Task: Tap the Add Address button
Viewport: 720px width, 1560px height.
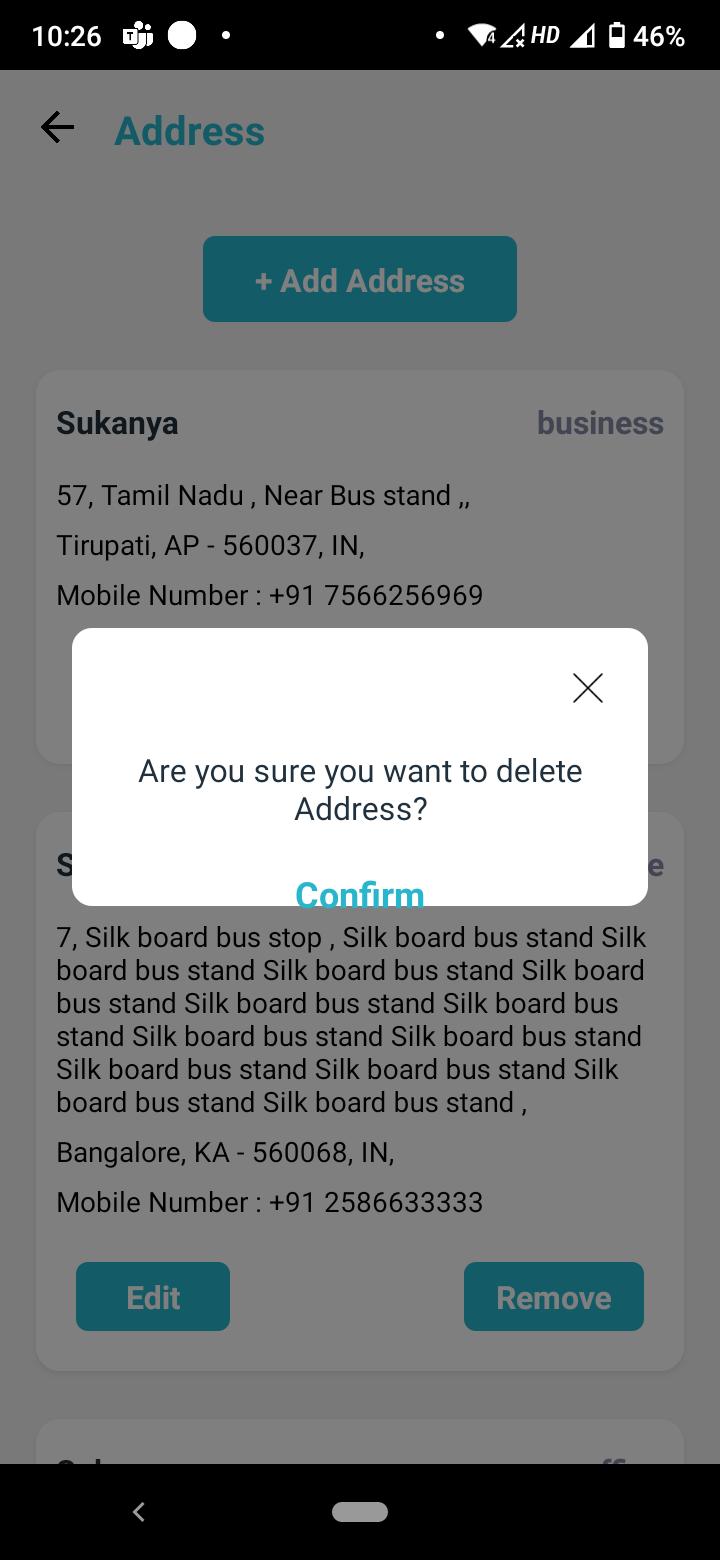Action: pos(360,279)
